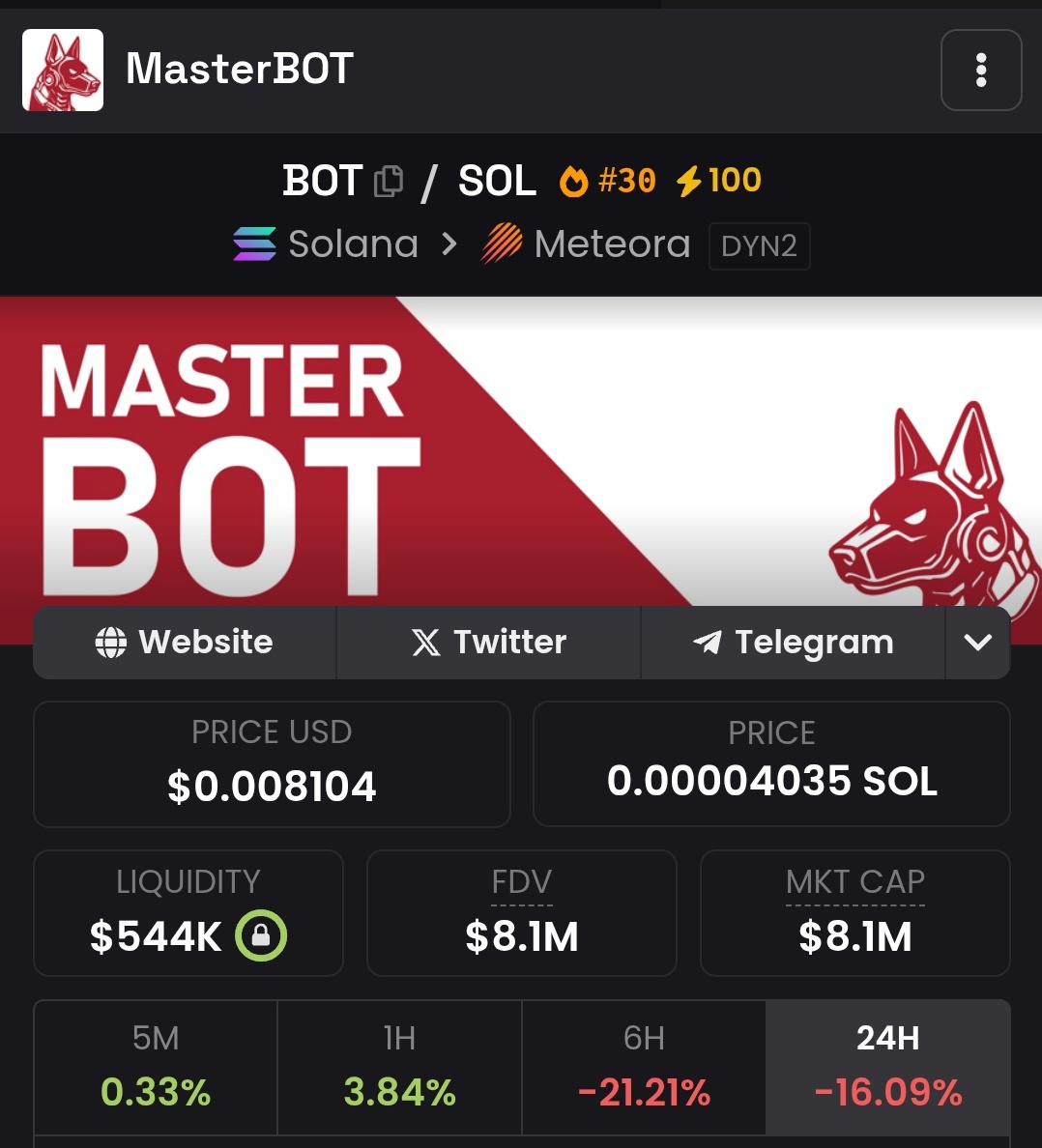Open the project's Twitter page
The width and height of the screenshot is (1042, 1148).
488,643
